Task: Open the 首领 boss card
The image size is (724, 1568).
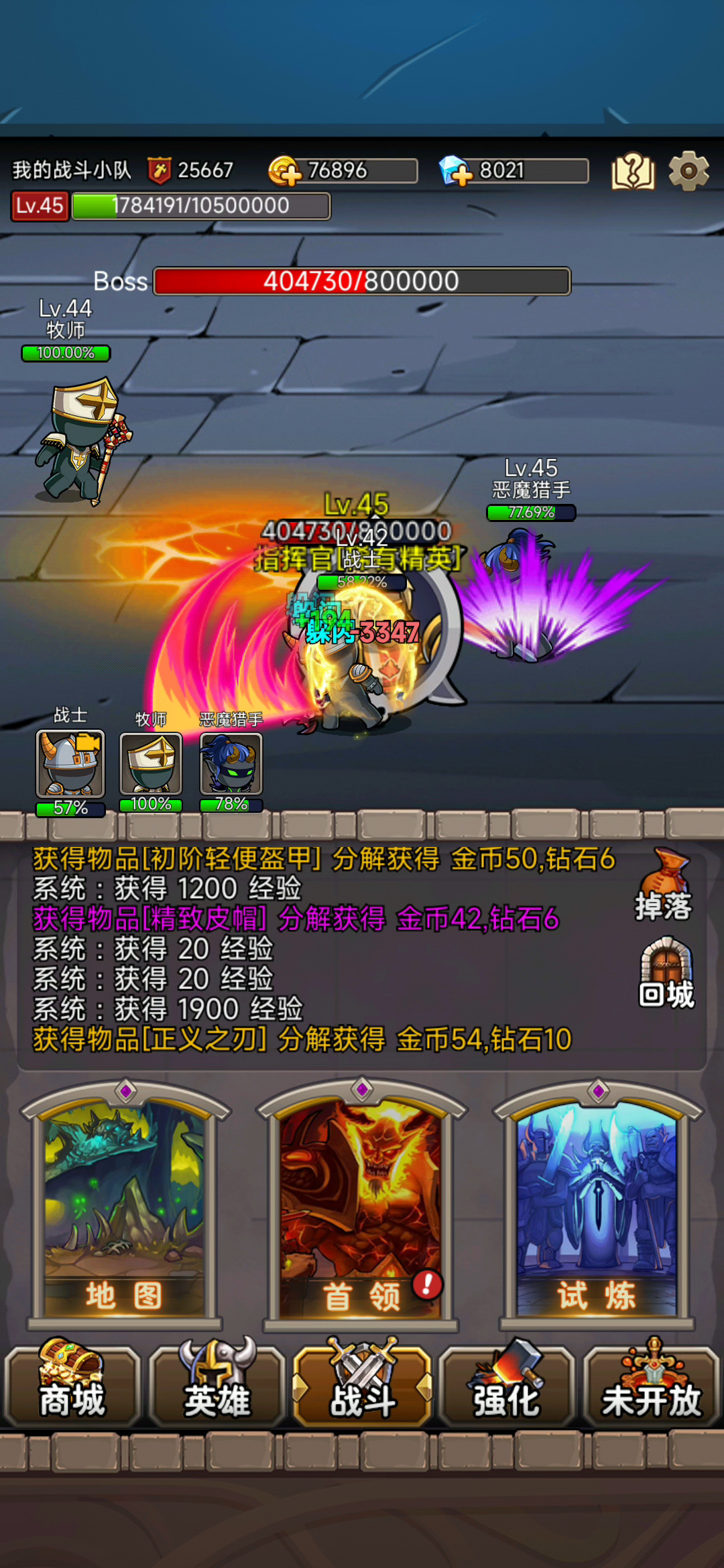Action: 361,1204
